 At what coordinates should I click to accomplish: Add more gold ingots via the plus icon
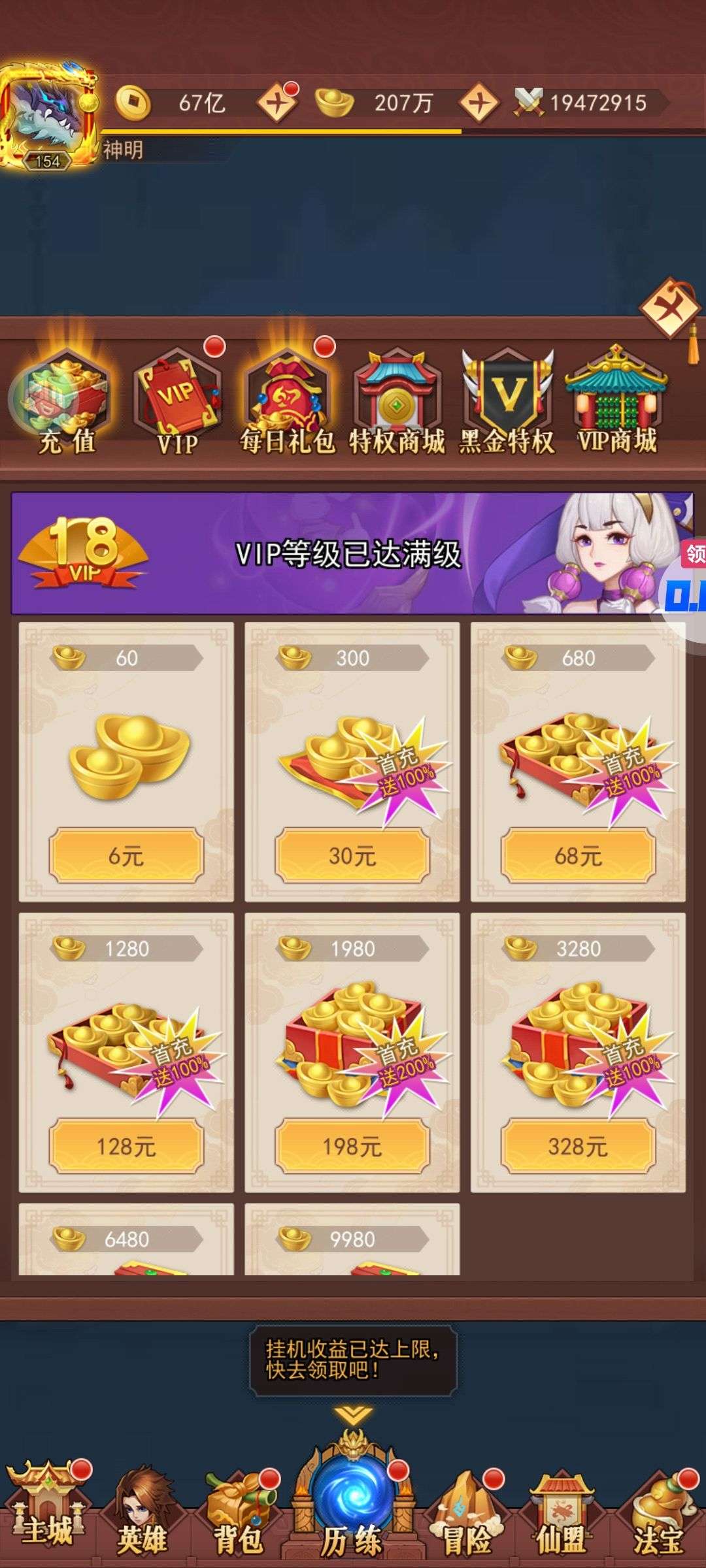[x=479, y=103]
